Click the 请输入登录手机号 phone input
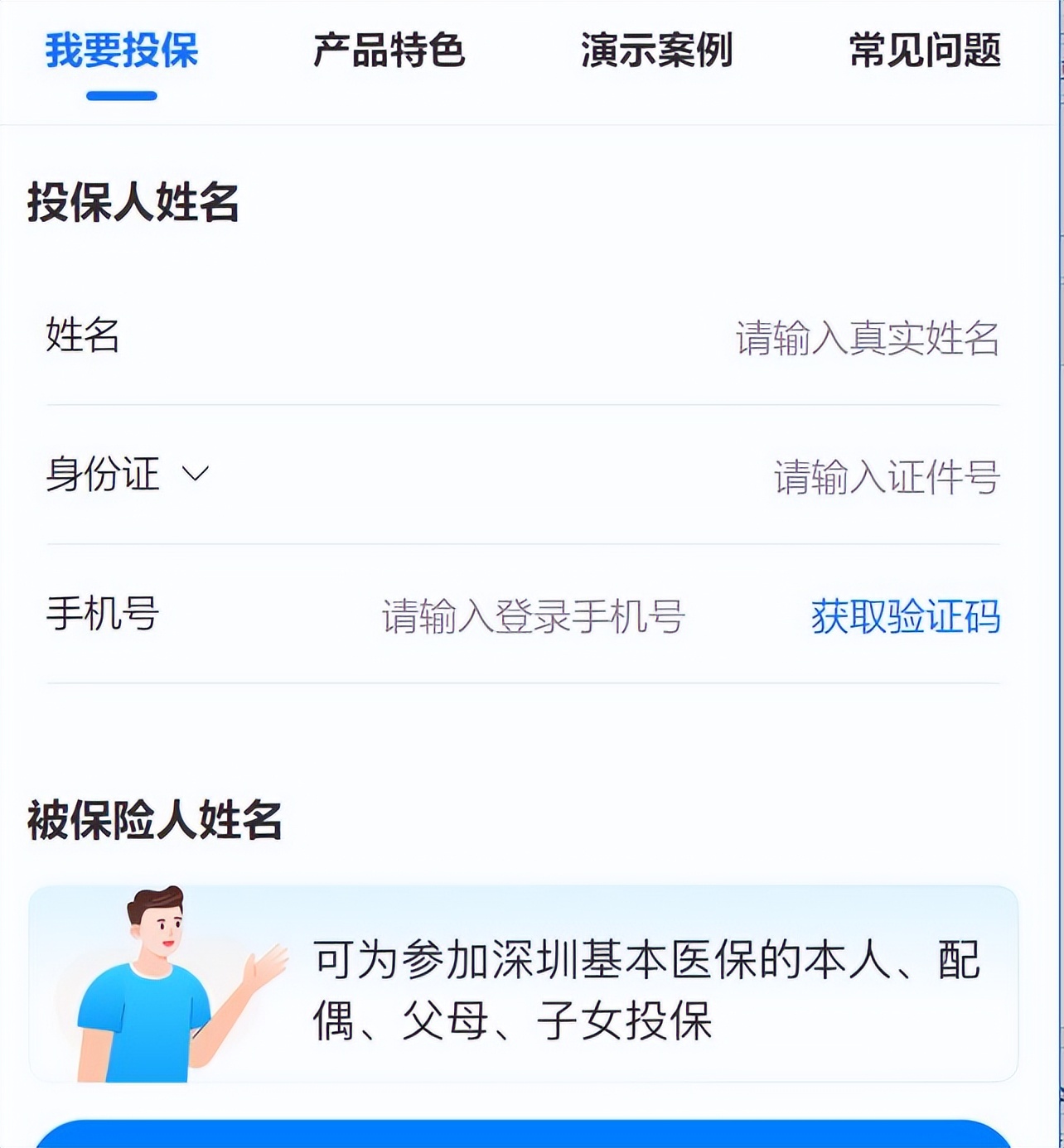1064x1148 pixels. pyautogui.click(x=534, y=617)
